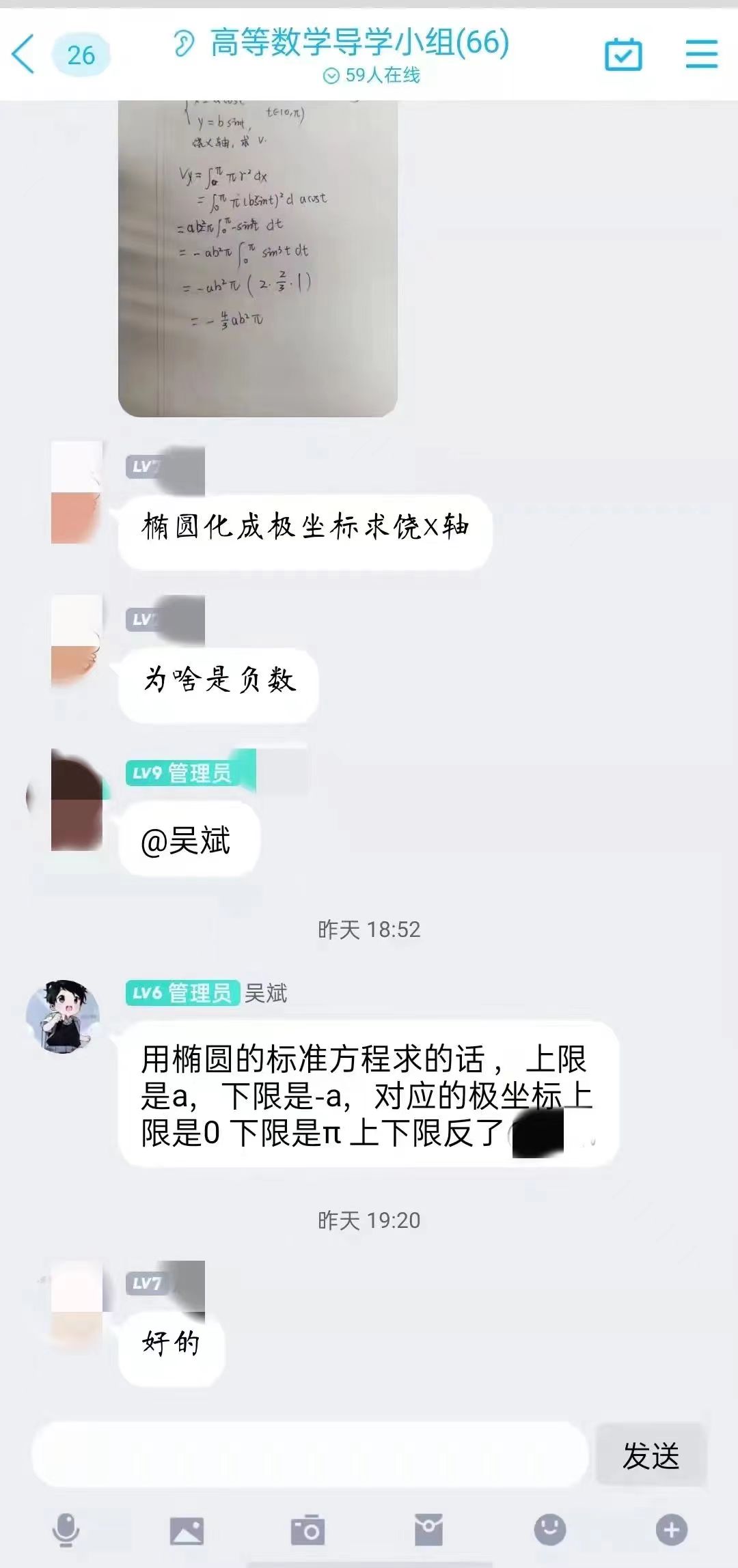Go back to the message list
This screenshot has height=1568, width=738.
(24, 55)
